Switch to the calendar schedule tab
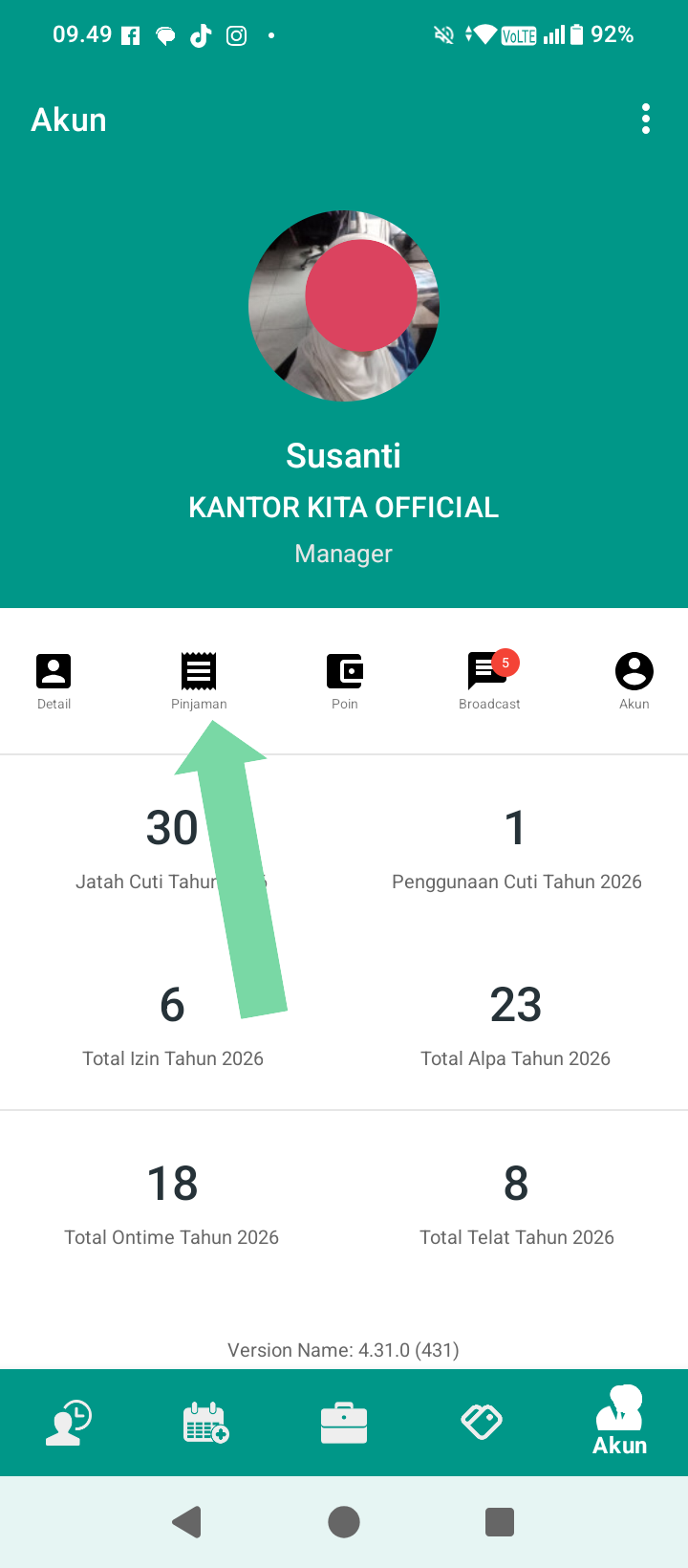 [206, 1423]
